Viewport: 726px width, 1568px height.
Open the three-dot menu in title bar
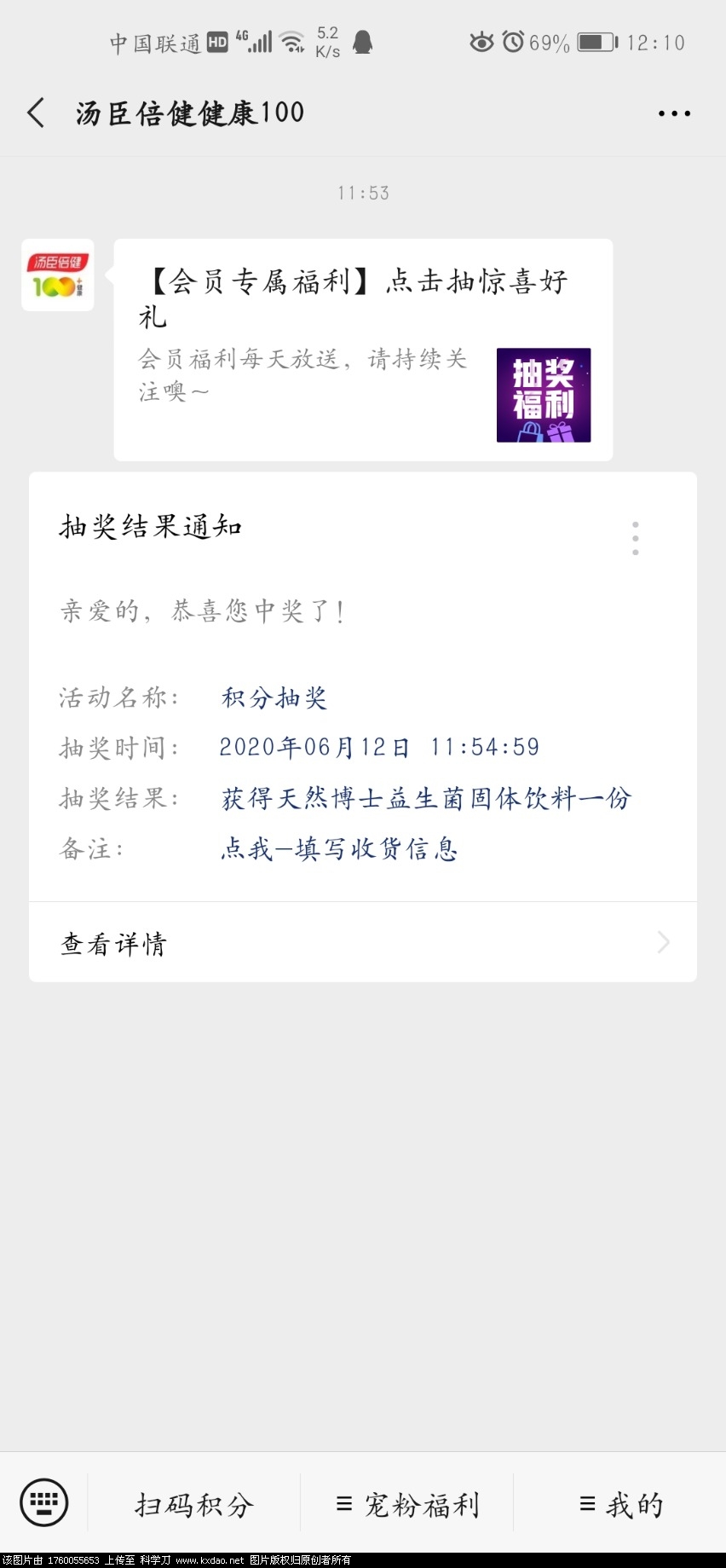(x=674, y=113)
